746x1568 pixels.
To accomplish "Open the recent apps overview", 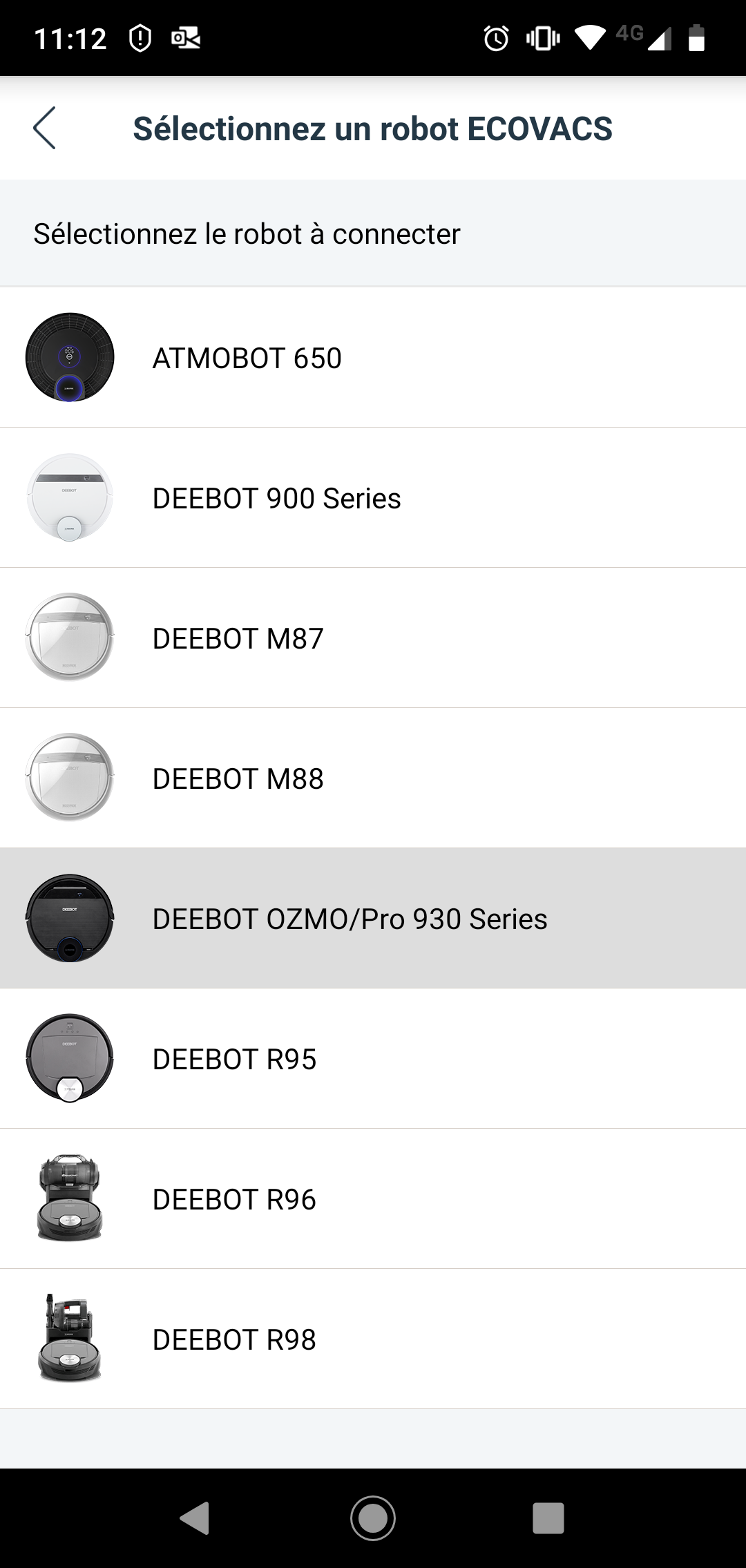I will 548,1518.
